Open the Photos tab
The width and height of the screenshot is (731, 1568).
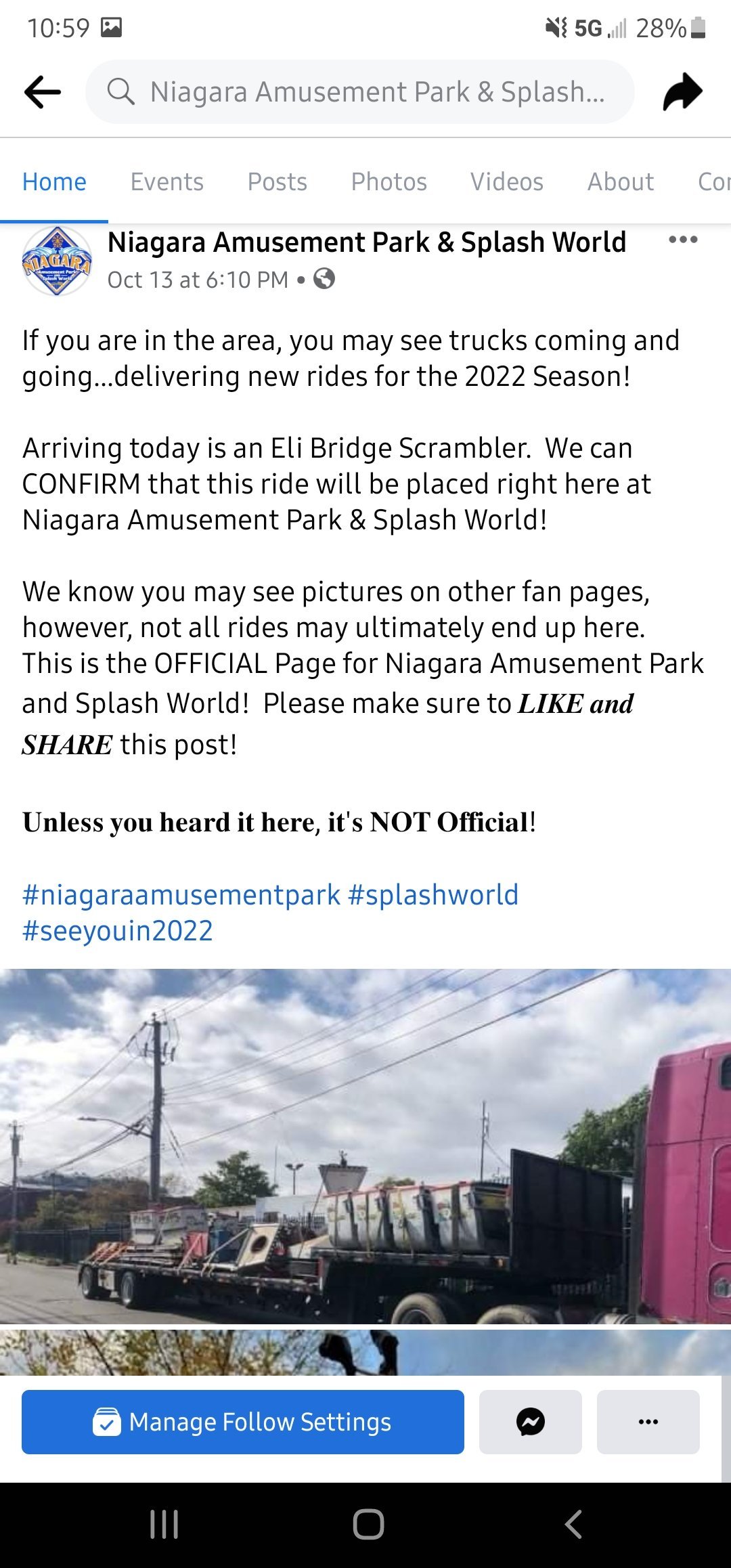click(389, 181)
